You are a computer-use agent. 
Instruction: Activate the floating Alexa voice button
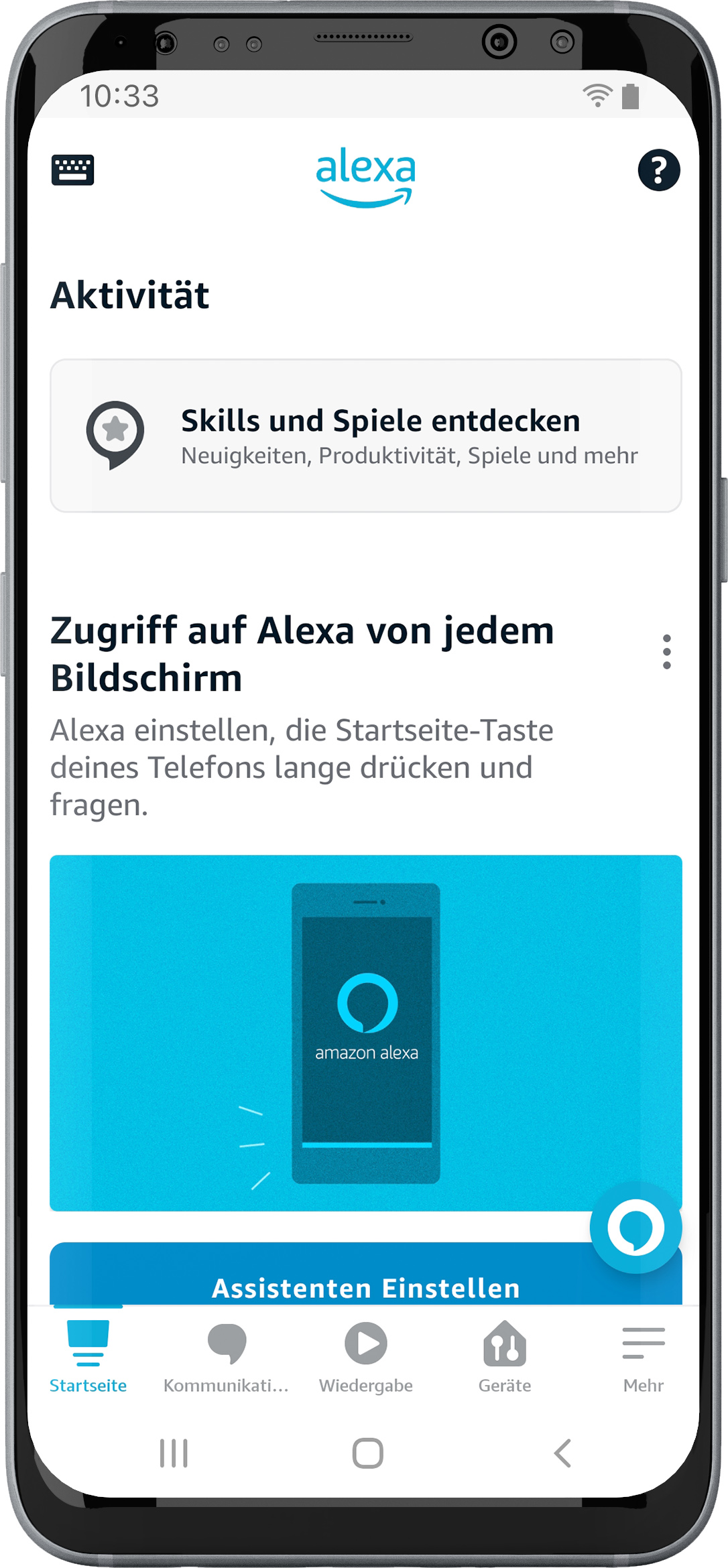(x=635, y=1227)
